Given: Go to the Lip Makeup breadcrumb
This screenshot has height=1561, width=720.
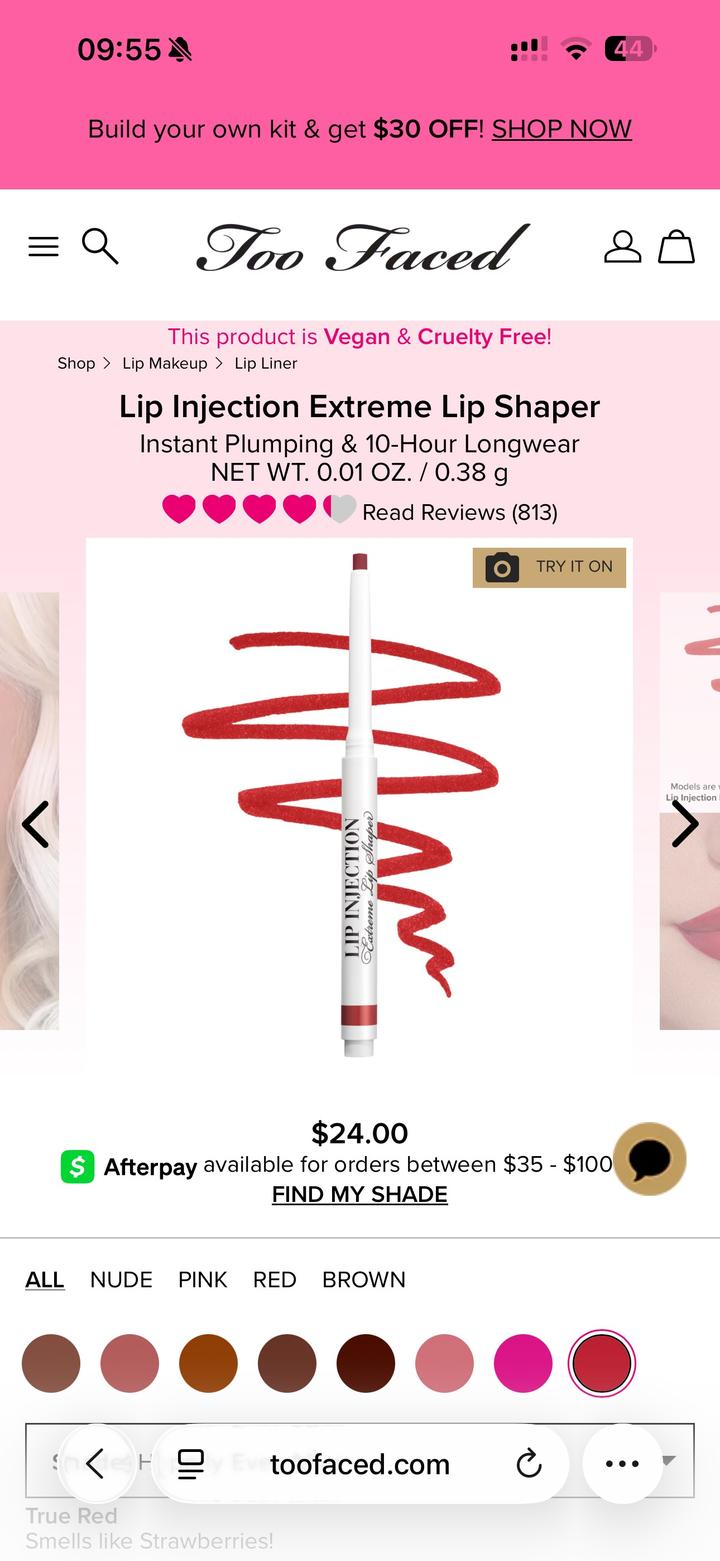Looking at the screenshot, I should [x=164, y=363].
